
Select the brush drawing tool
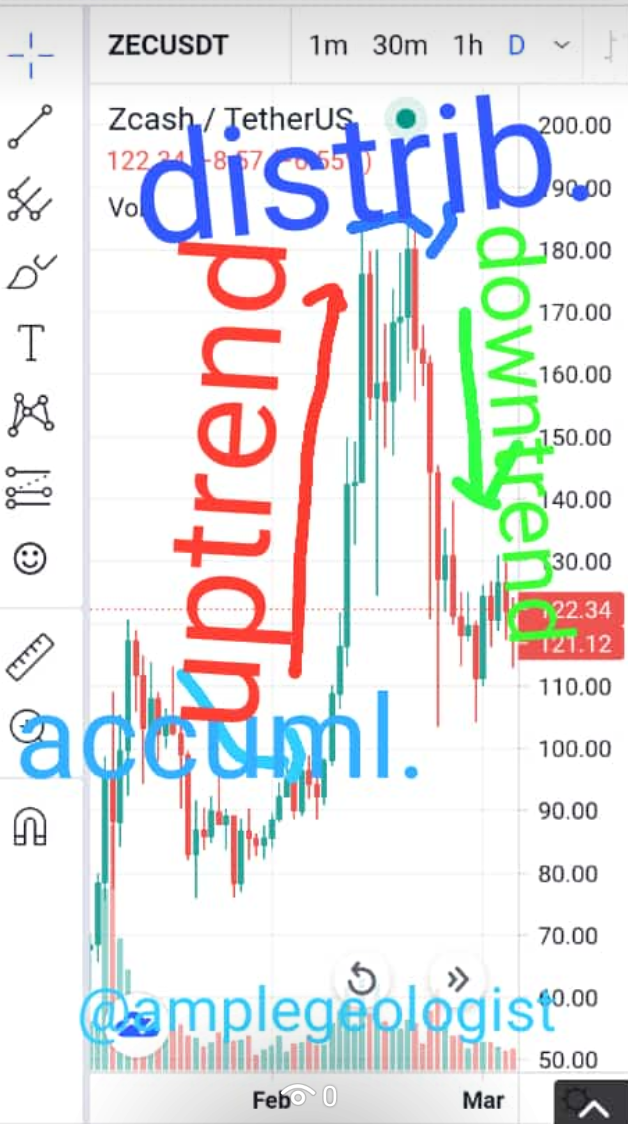pyautogui.click(x=31, y=272)
